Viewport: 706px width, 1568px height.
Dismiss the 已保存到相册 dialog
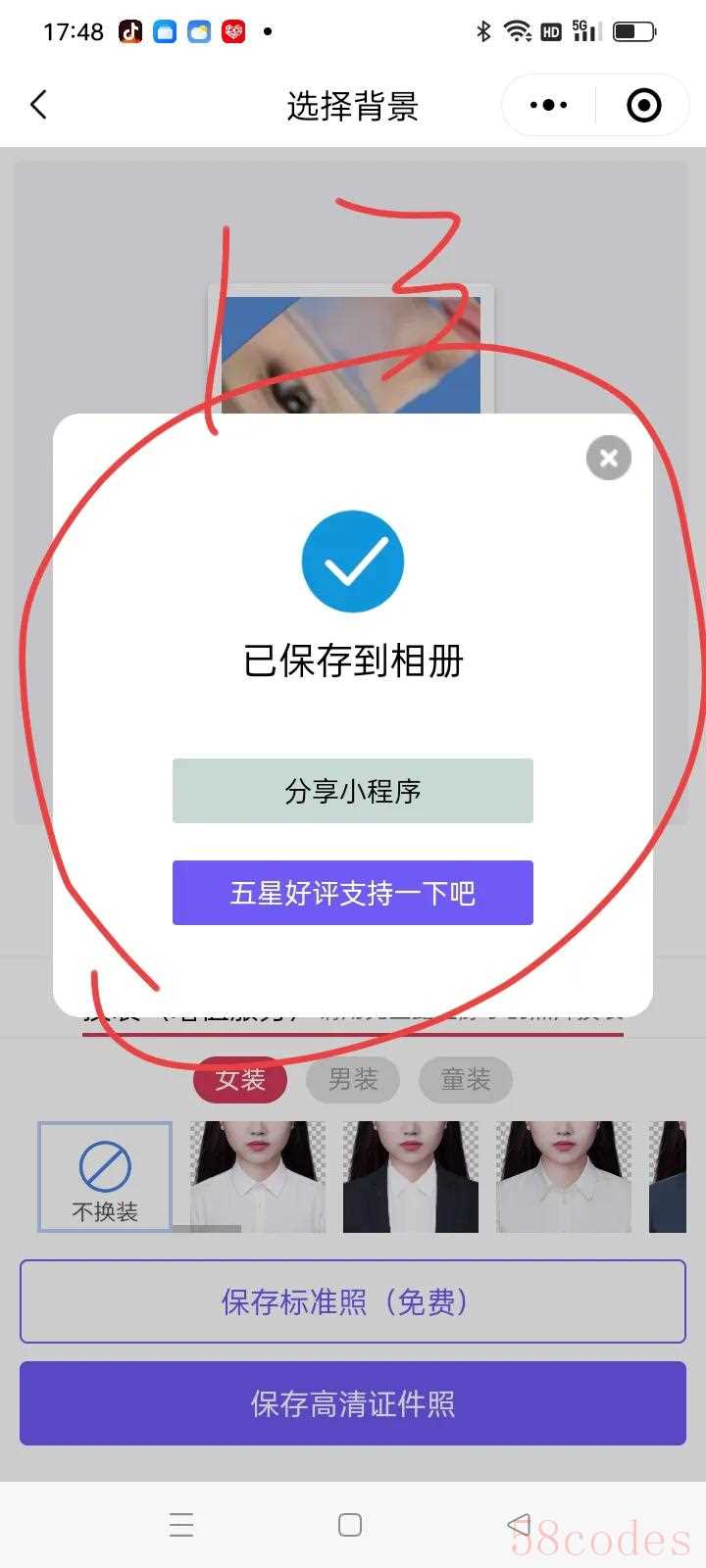coord(608,458)
